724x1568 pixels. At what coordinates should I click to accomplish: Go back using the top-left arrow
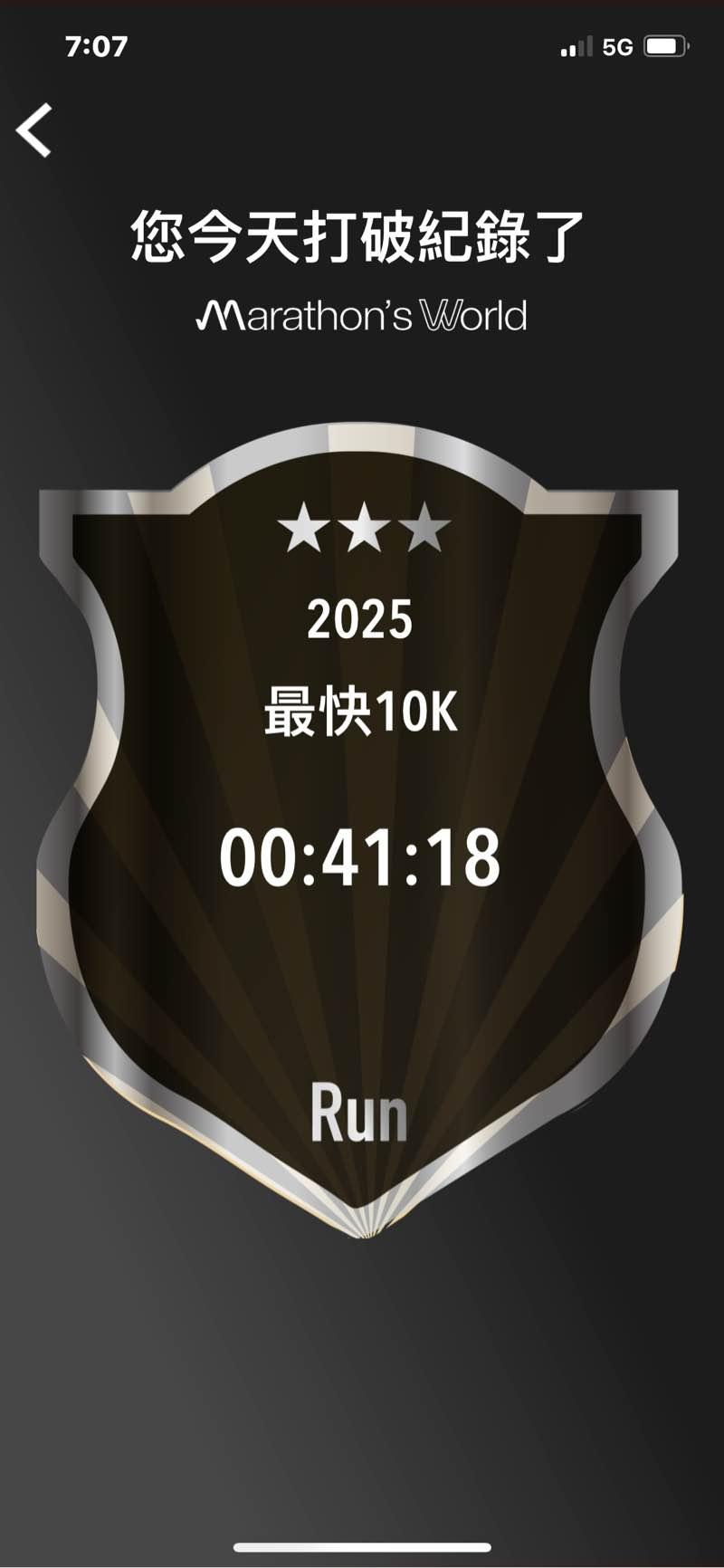[34, 130]
